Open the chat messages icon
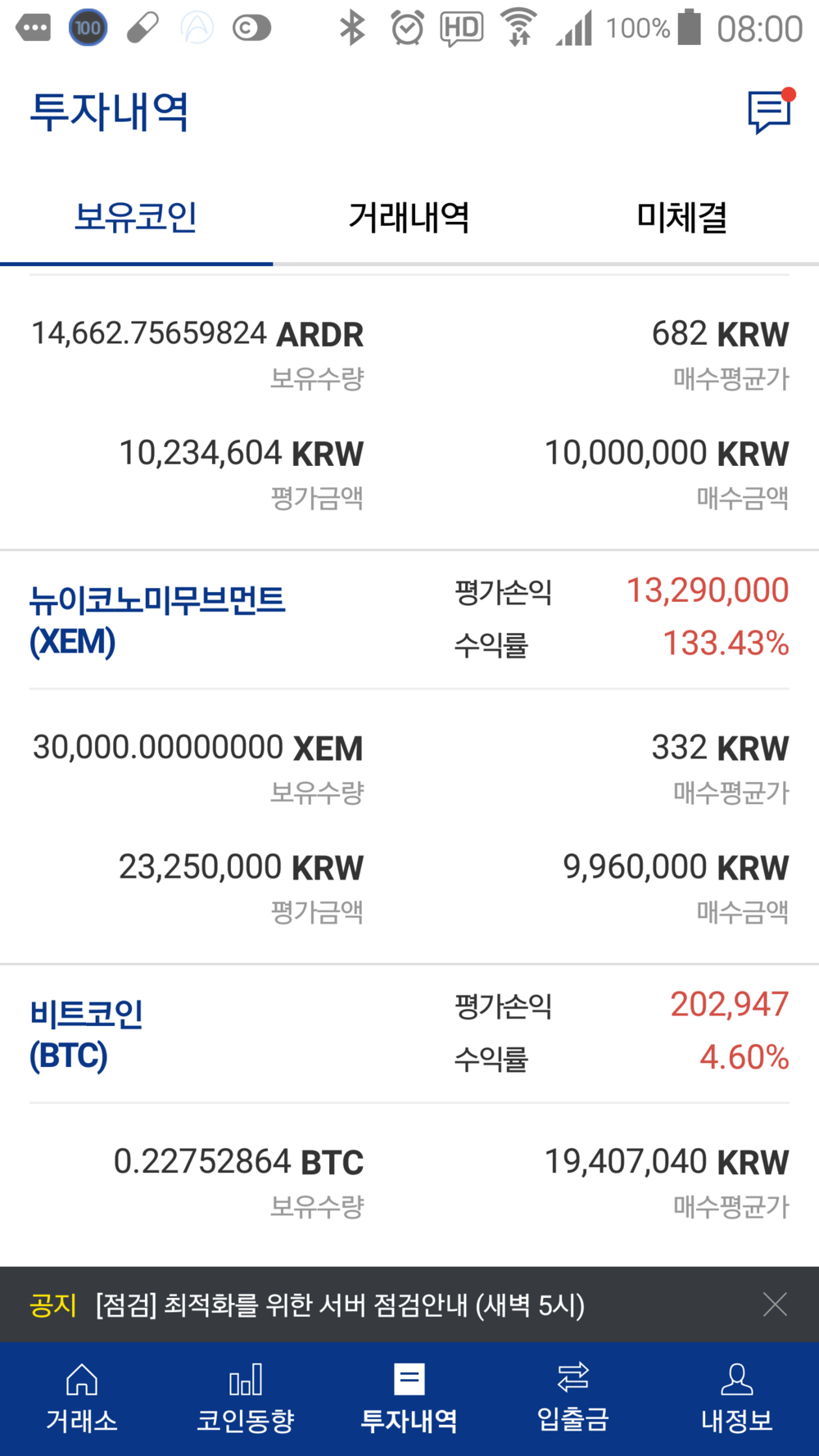819x1456 pixels. pos(770,111)
